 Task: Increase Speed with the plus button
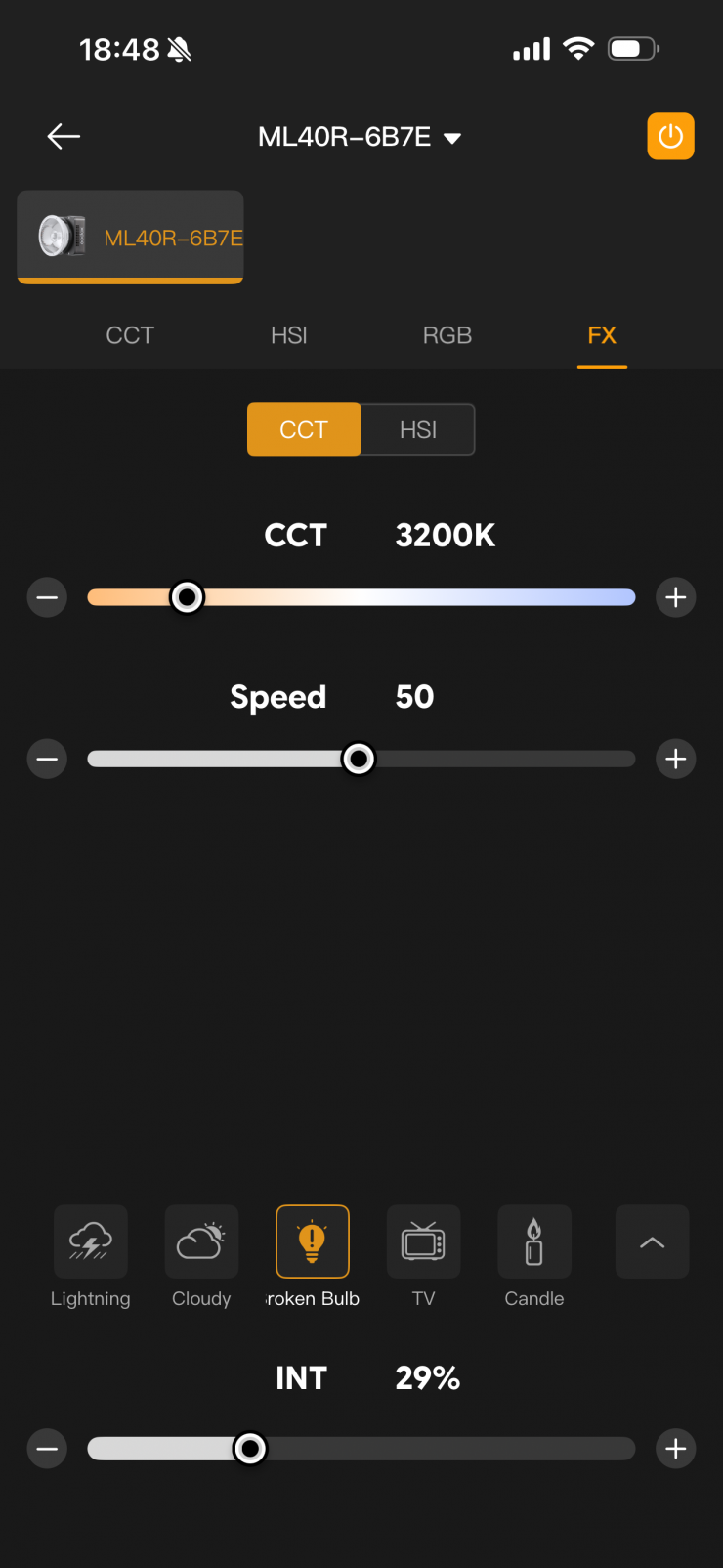point(676,759)
